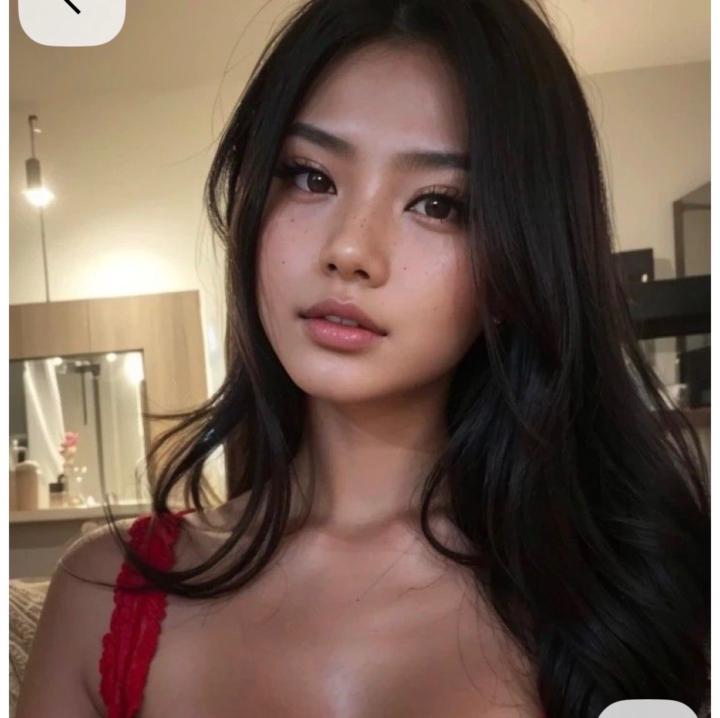Go back using the top-left arrow button

click(x=71, y=14)
